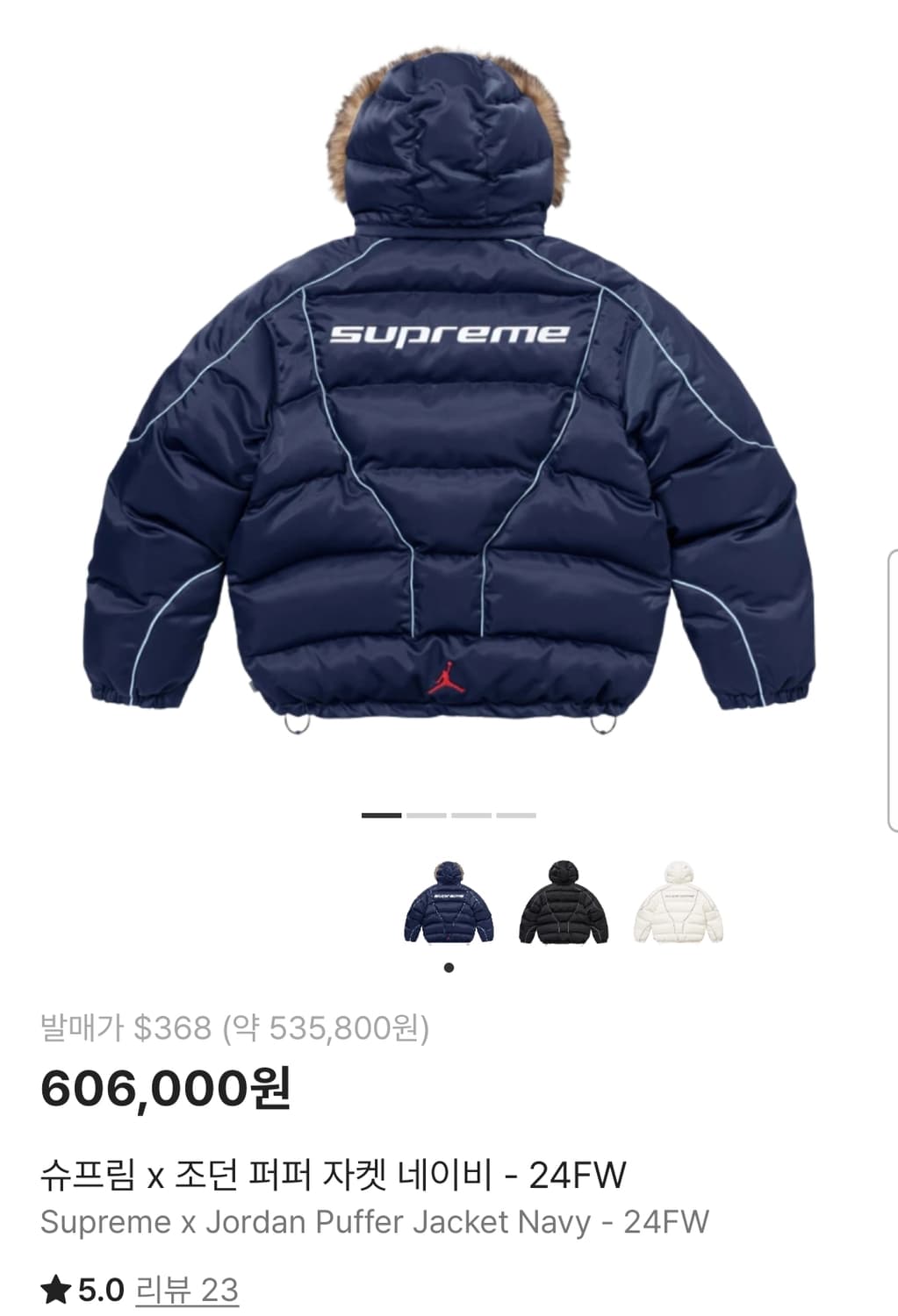Select the black jacket colorway thumbnail
The width and height of the screenshot is (898, 1316).
click(x=561, y=905)
